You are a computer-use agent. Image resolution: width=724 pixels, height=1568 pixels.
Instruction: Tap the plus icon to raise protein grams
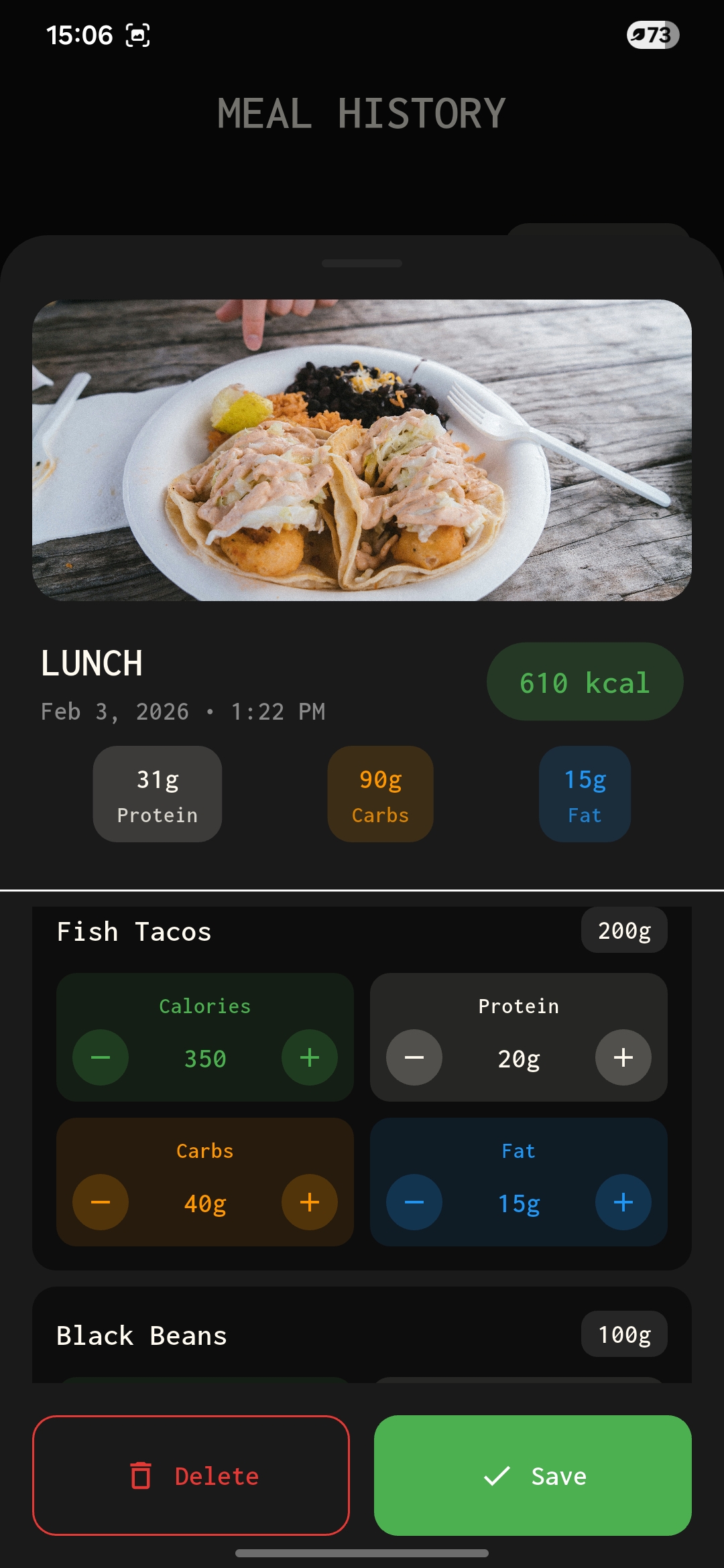(623, 1057)
